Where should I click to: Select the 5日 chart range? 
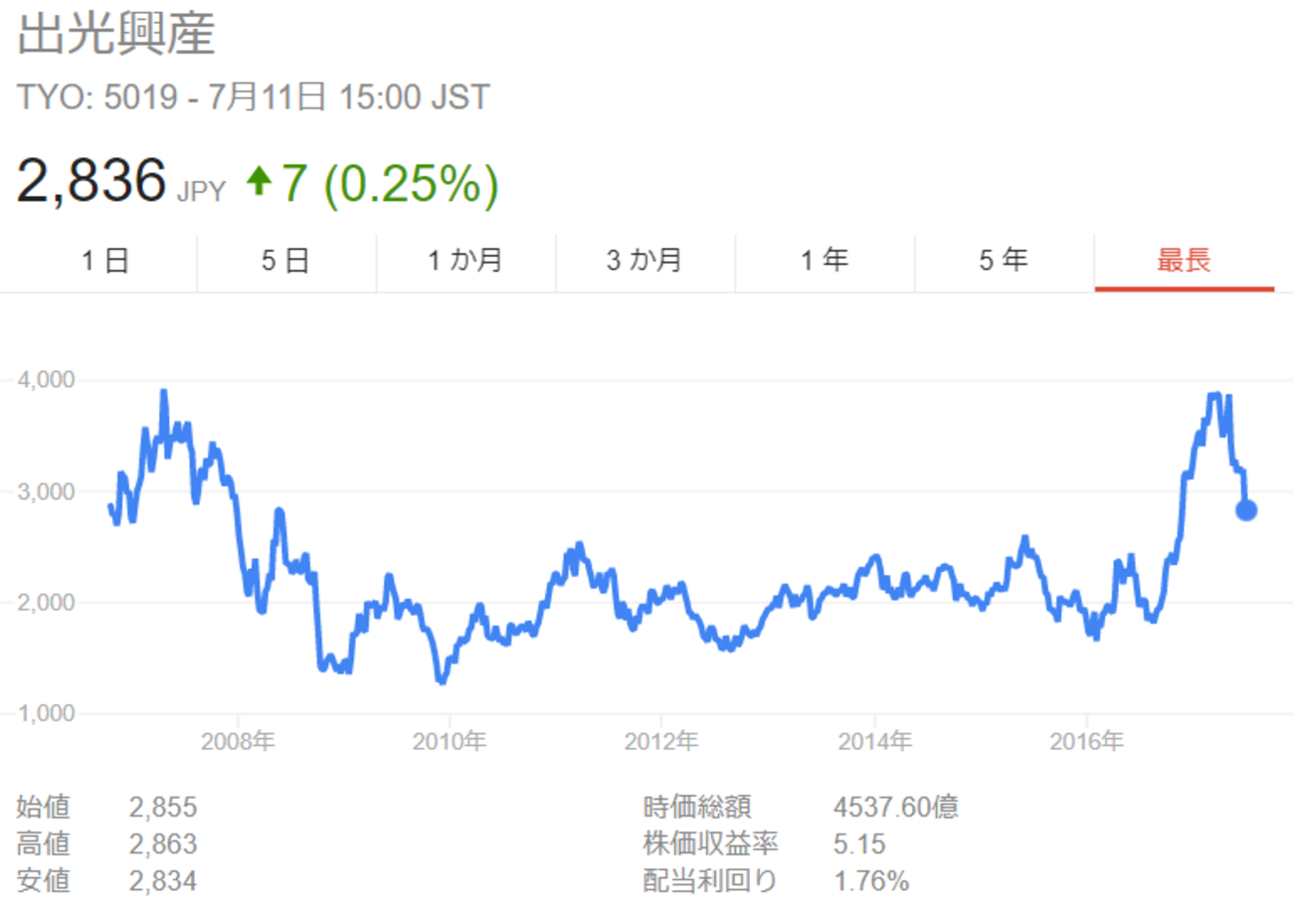285,261
